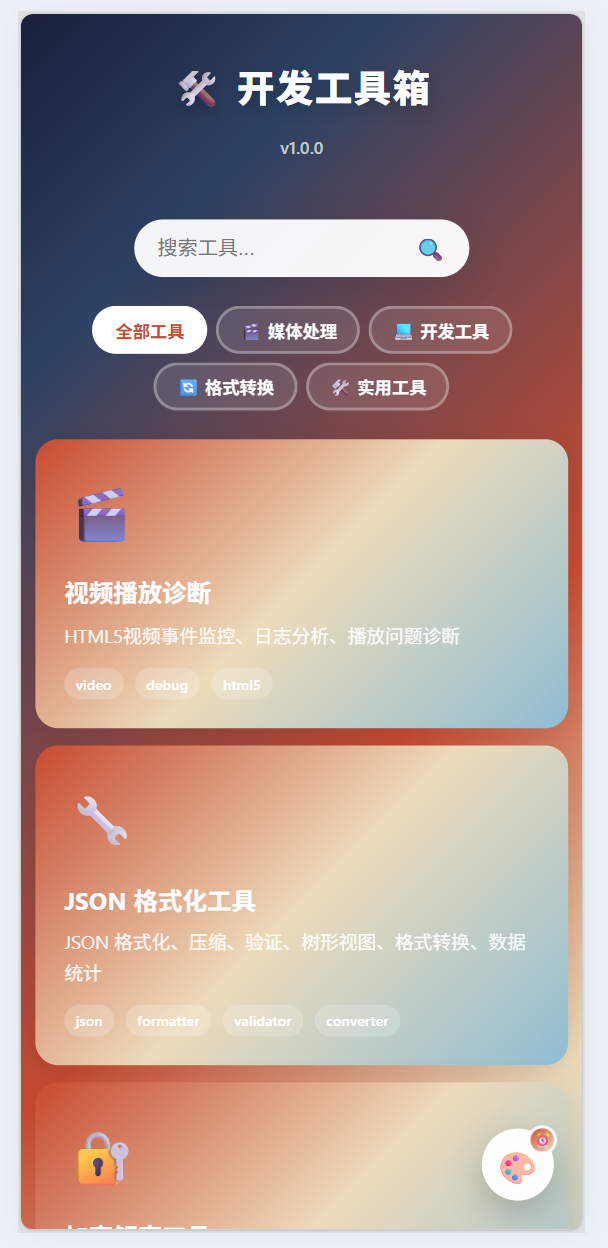Screen dimensions: 608x1248
Task: Open the 视频播放诊断 tool card
Action: [301, 583]
